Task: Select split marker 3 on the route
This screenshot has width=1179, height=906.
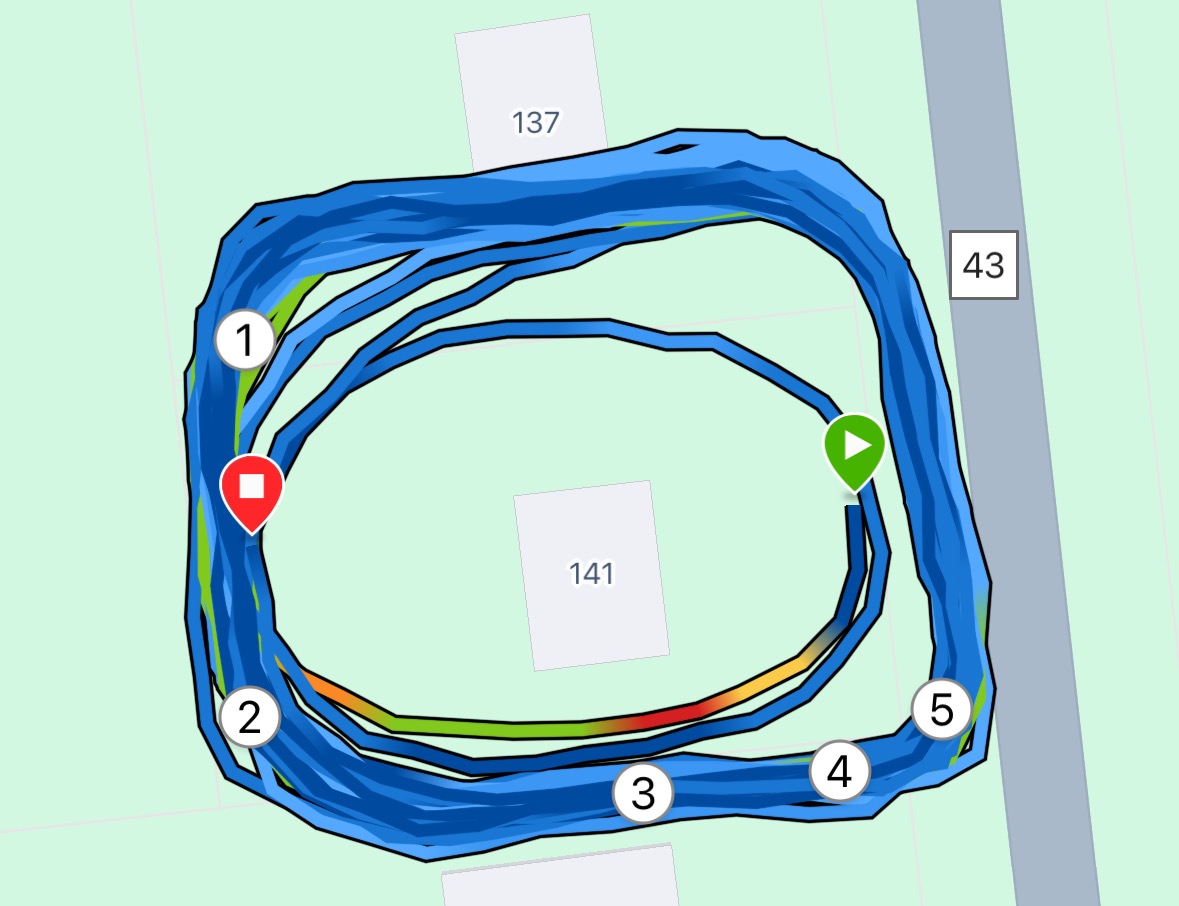Action: click(643, 794)
